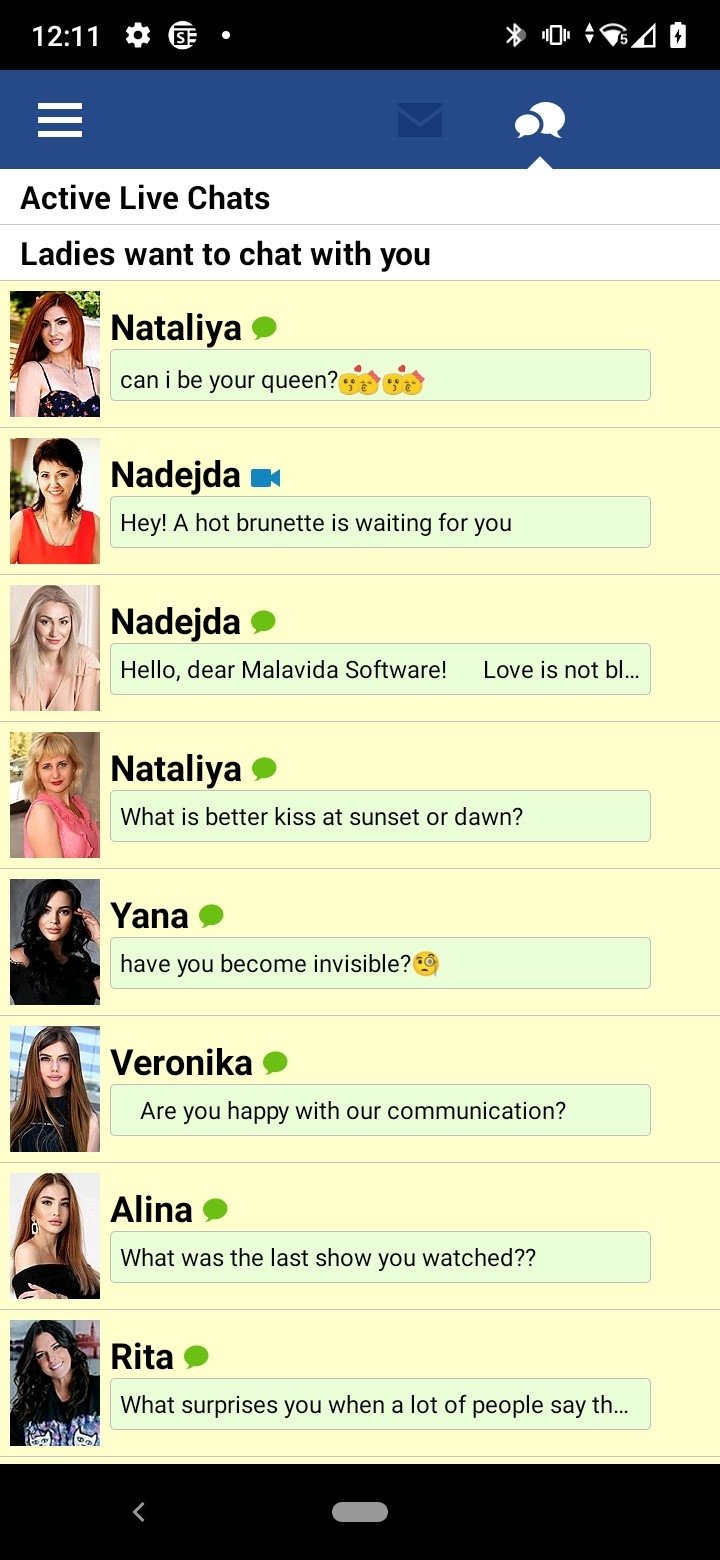Select the live chats bubble tab
This screenshot has height=1560, width=720.
click(x=540, y=122)
